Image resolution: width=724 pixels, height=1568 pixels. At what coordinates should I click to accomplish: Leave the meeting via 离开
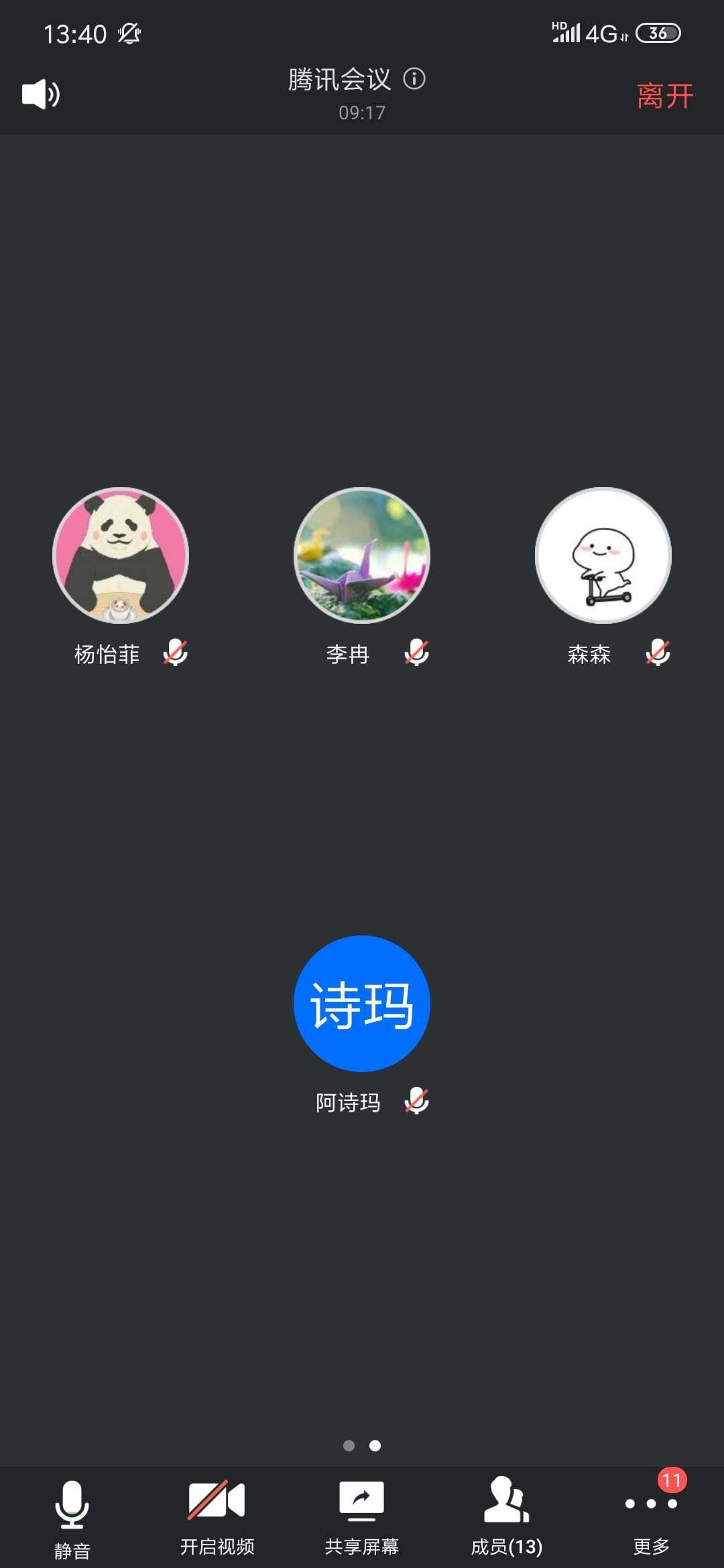click(x=664, y=96)
